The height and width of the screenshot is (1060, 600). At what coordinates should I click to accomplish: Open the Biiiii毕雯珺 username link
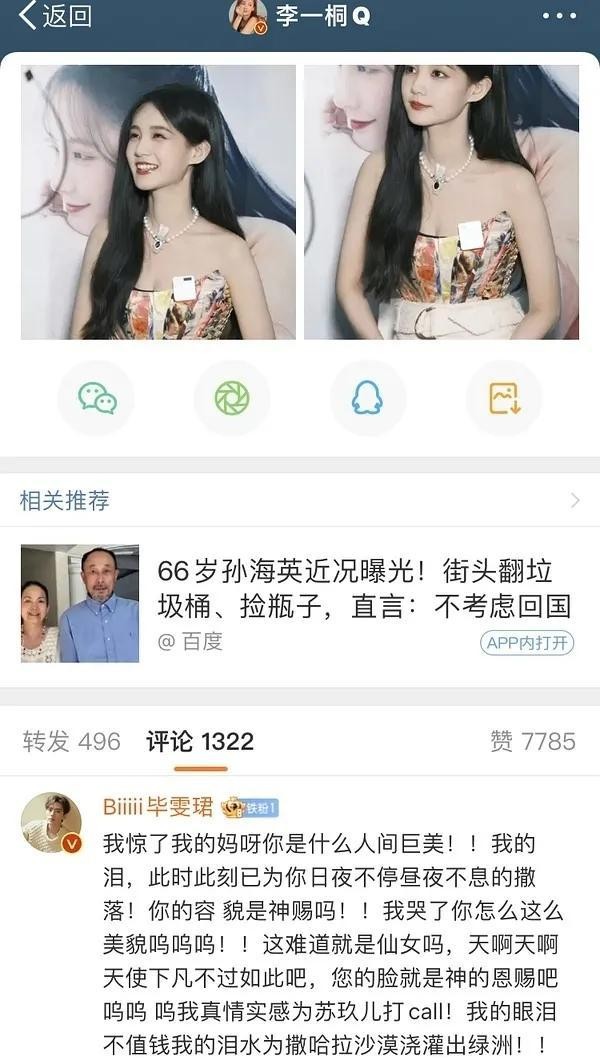tap(159, 807)
